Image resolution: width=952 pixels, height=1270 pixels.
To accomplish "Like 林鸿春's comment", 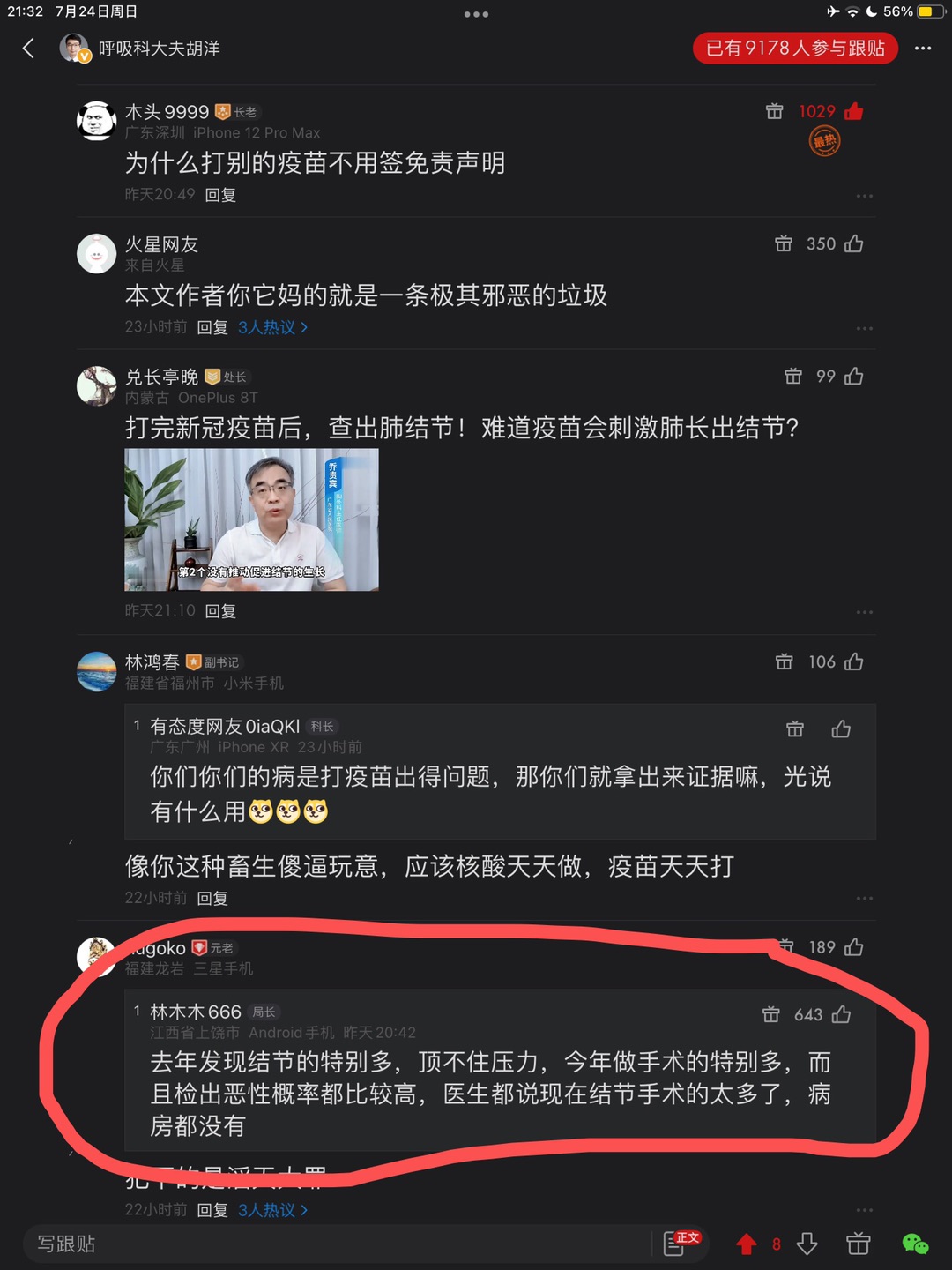I will (x=853, y=662).
